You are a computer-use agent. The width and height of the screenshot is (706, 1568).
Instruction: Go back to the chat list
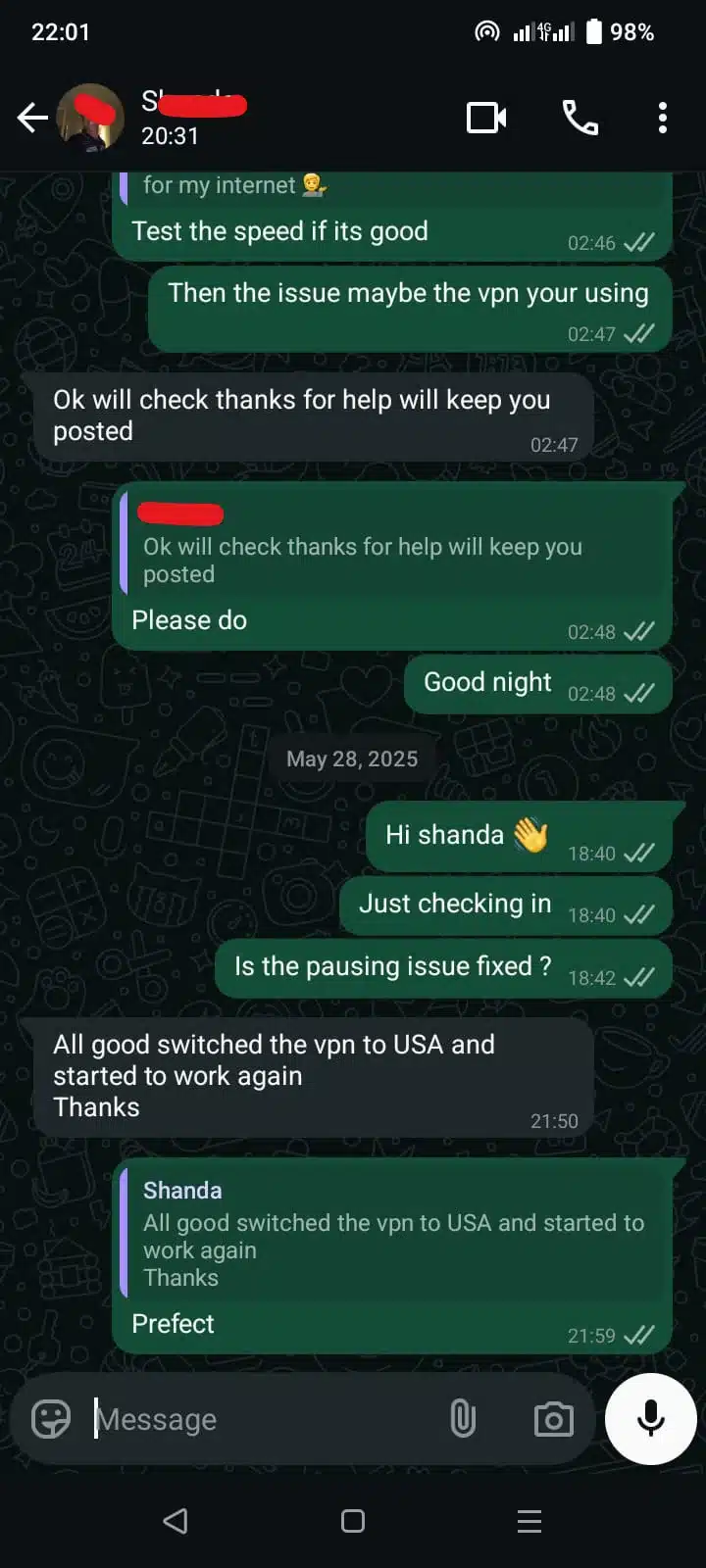(32, 119)
